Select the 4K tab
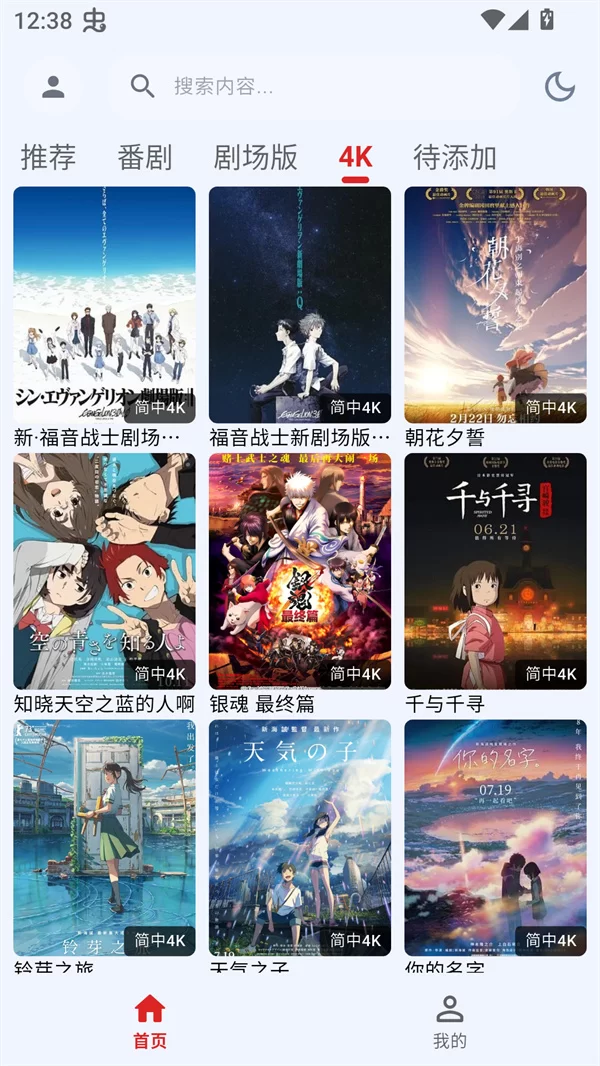600x1066 pixels. [355, 157]
